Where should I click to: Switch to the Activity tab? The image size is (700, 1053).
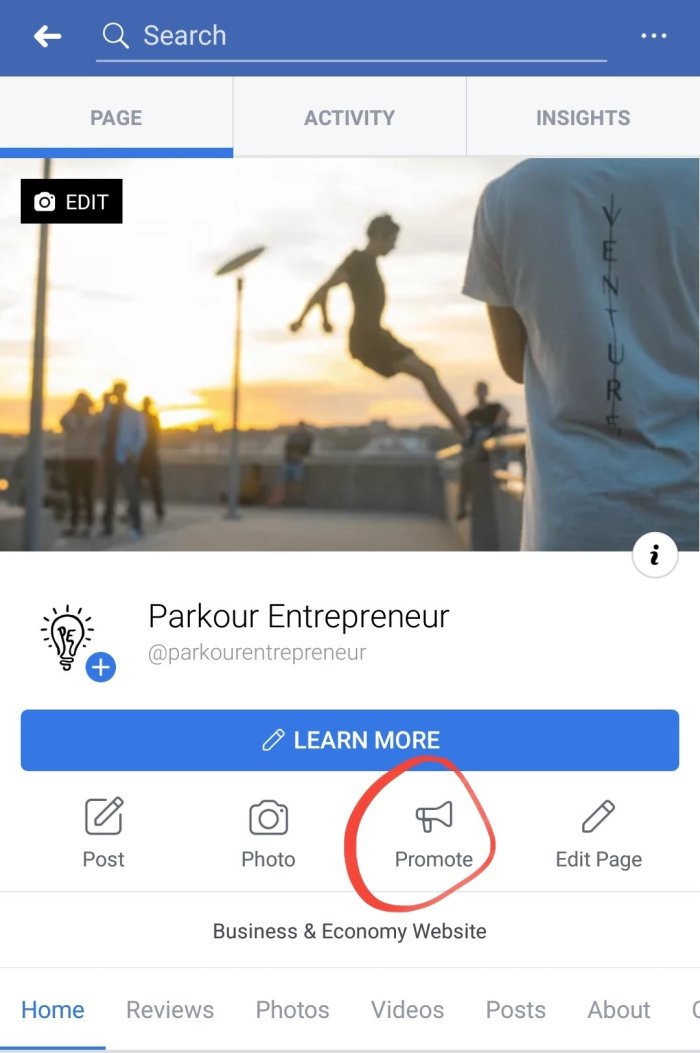coord(349,118)
